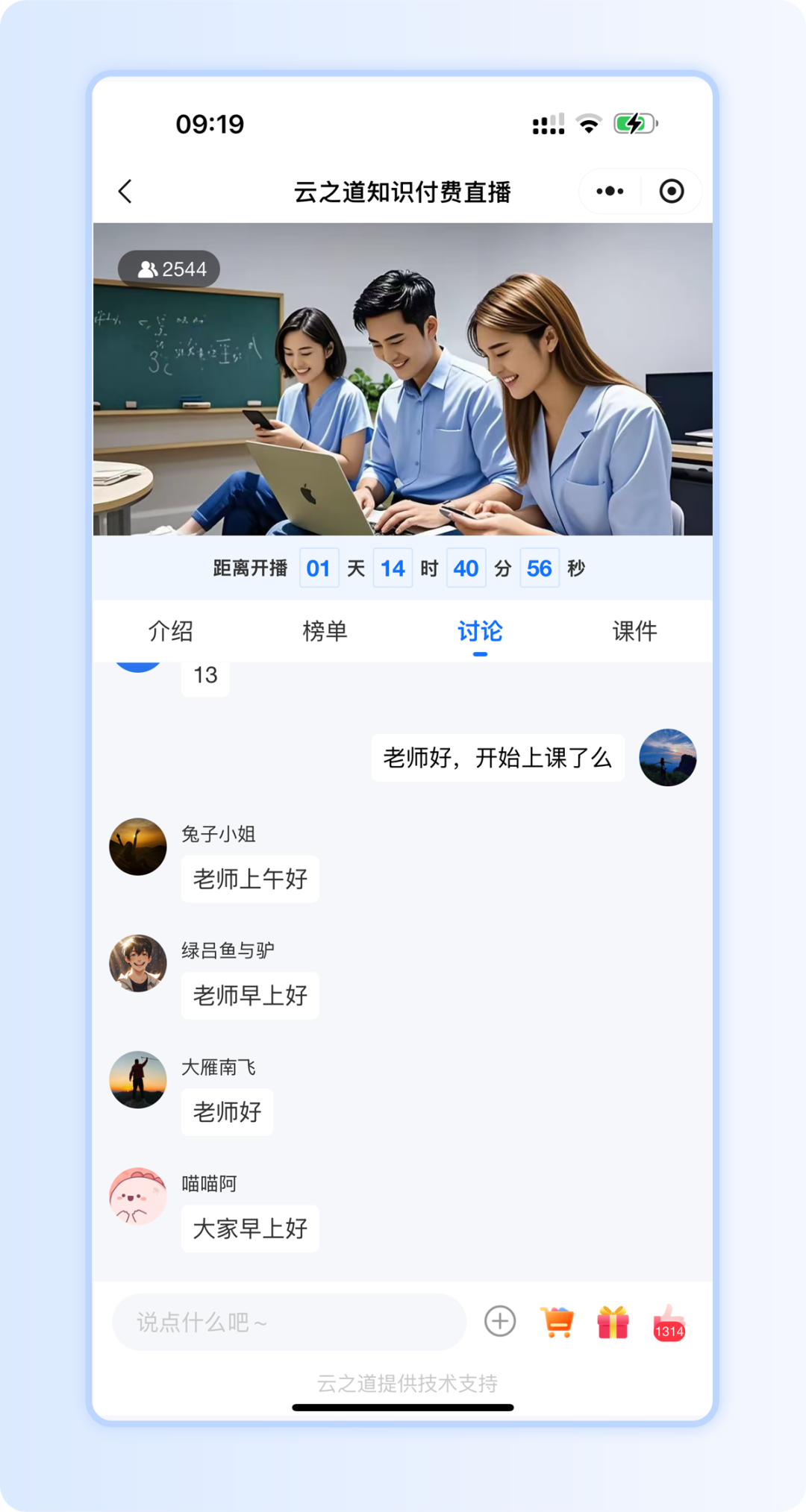Open 喵喵阿's avatar
The width and height of the screenshot is (806, 1512).
click(x=138, y=1196)
